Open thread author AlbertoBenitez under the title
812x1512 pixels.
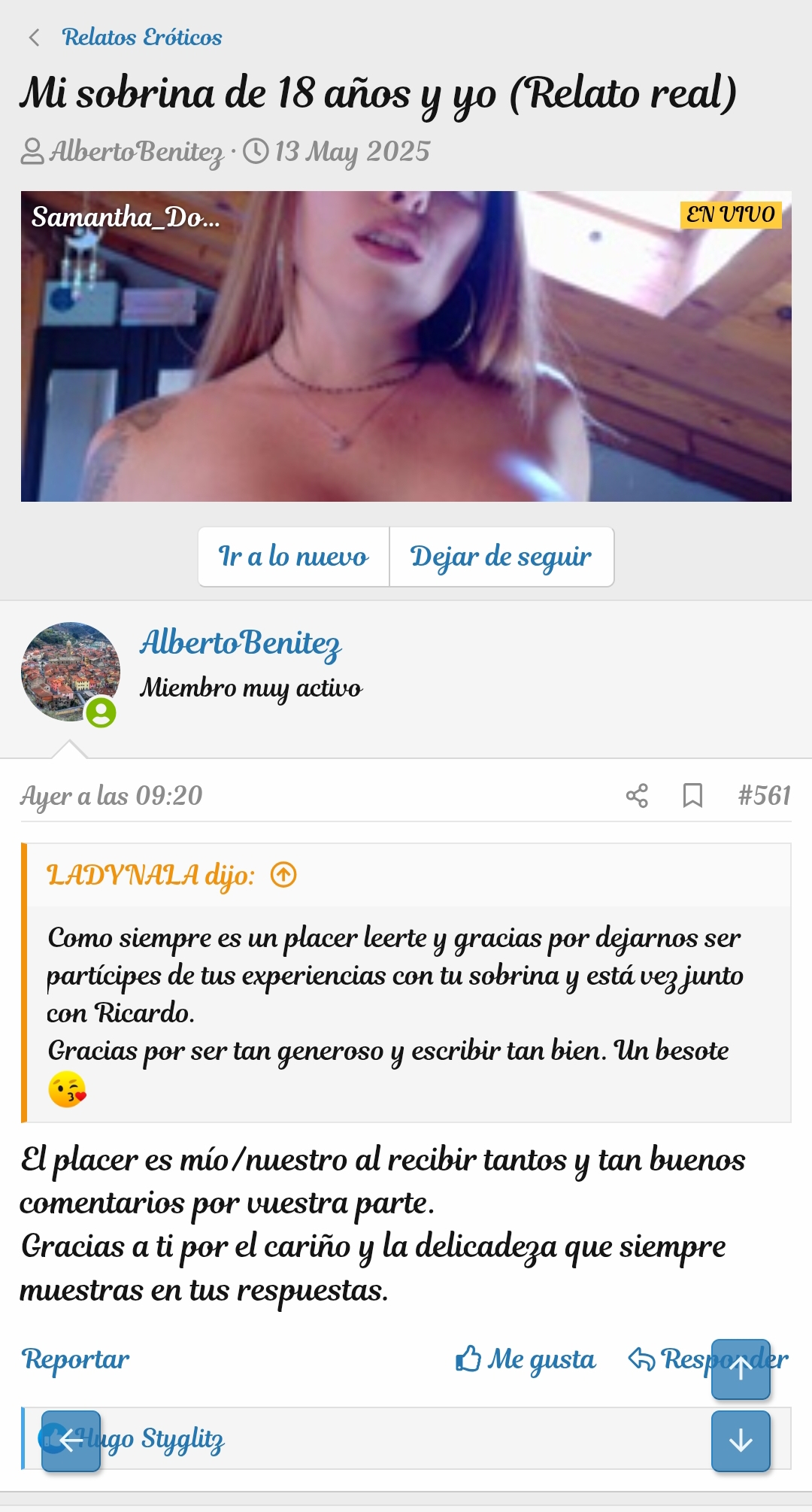pos(136,152)
